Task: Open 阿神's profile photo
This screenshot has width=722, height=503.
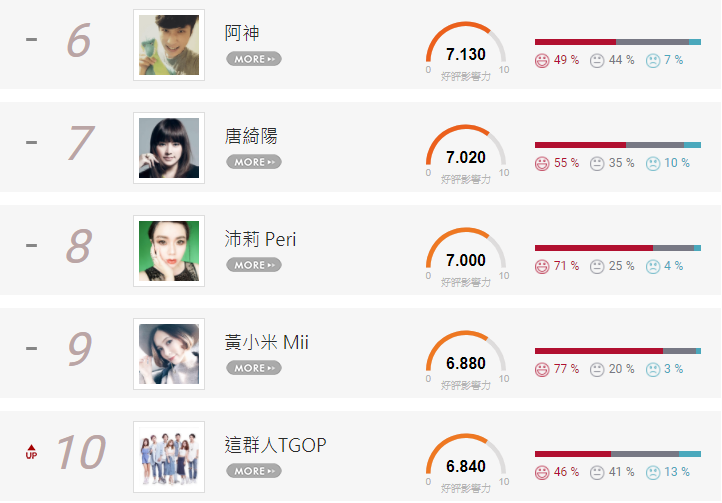Action: coord(169,46)
